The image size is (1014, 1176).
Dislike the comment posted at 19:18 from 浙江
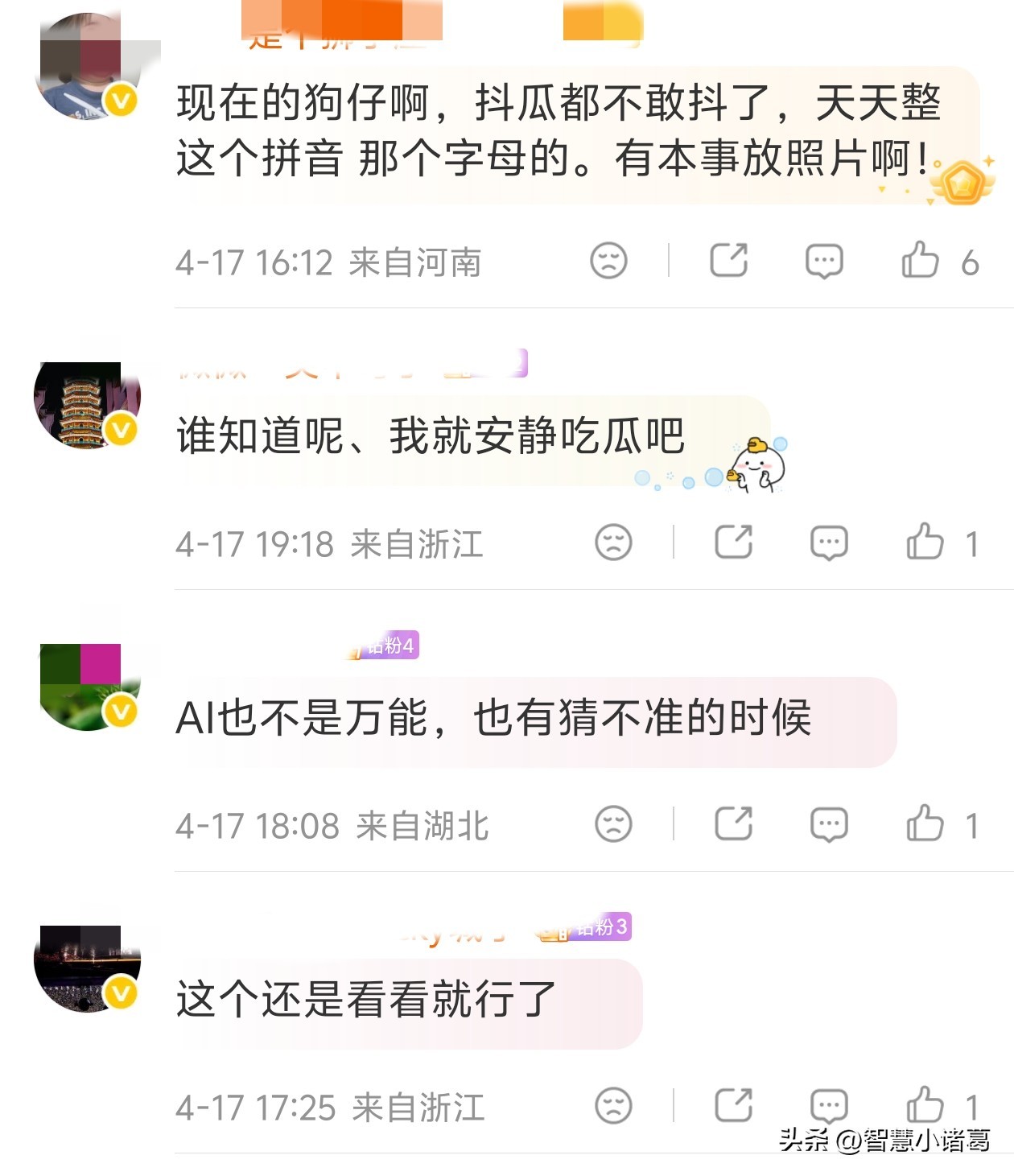(613, 542)
